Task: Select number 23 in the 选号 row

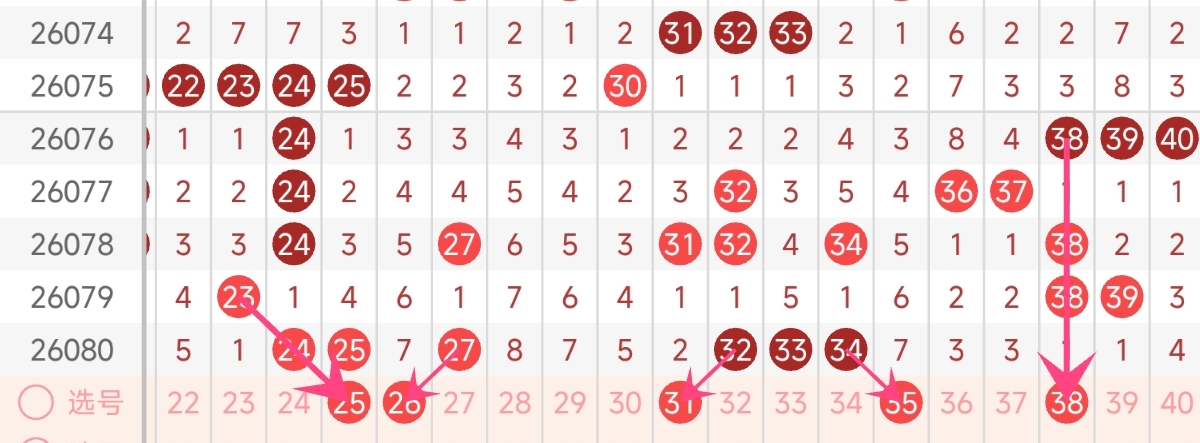Action: (x=238, y=403)
